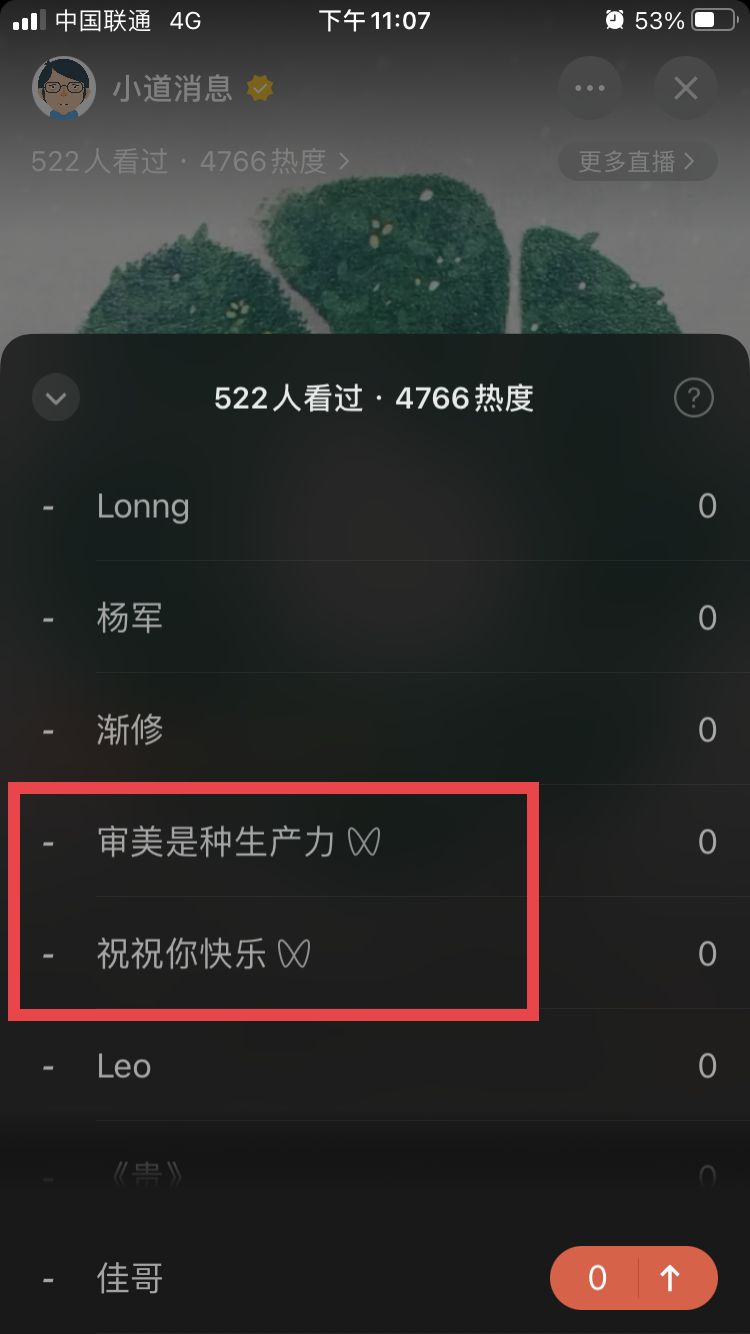Open viewer 渐修's entry
750x1334 pixels.
(375, 730)
